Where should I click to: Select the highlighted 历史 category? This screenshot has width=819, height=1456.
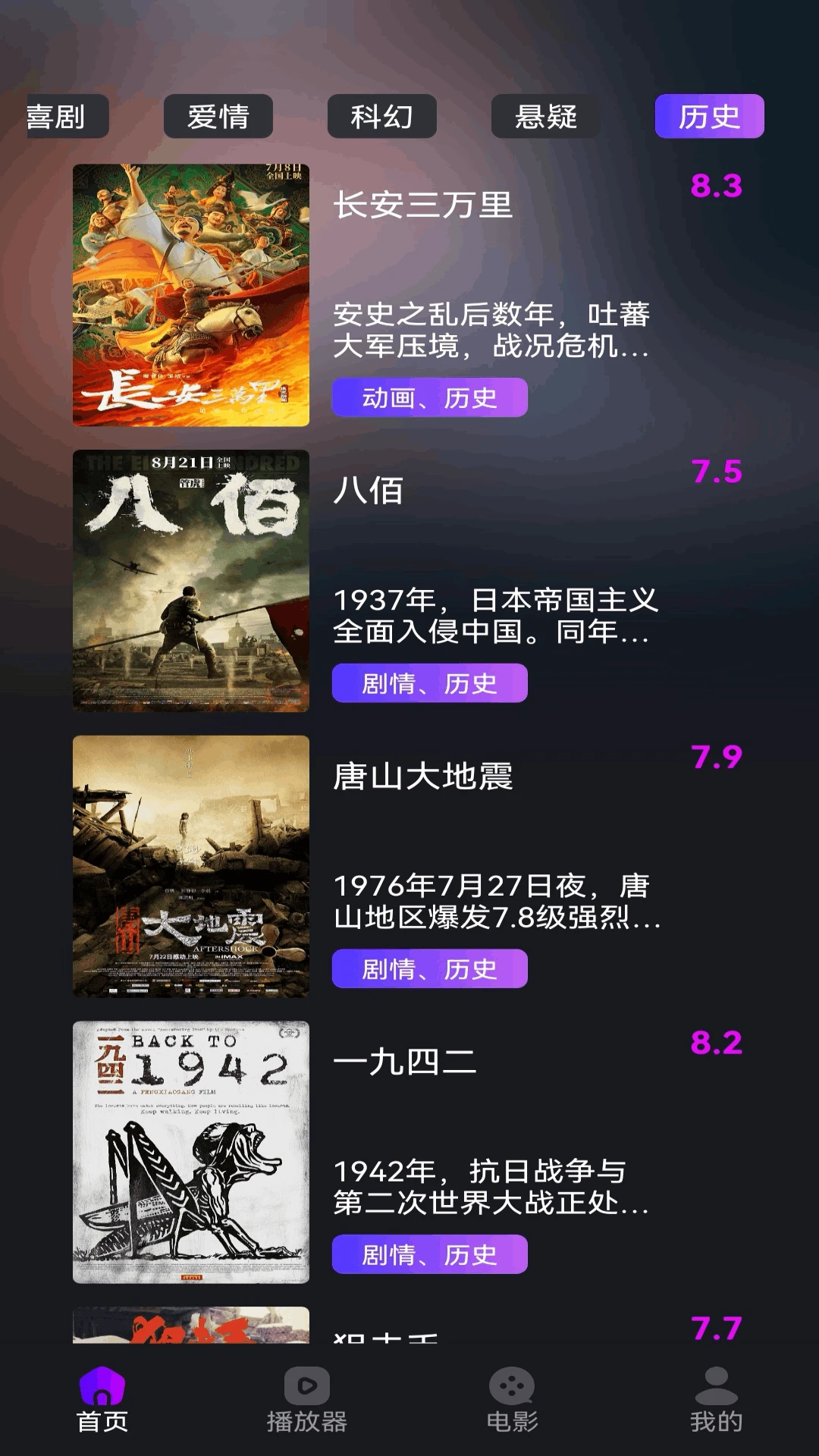coord(709,117)
